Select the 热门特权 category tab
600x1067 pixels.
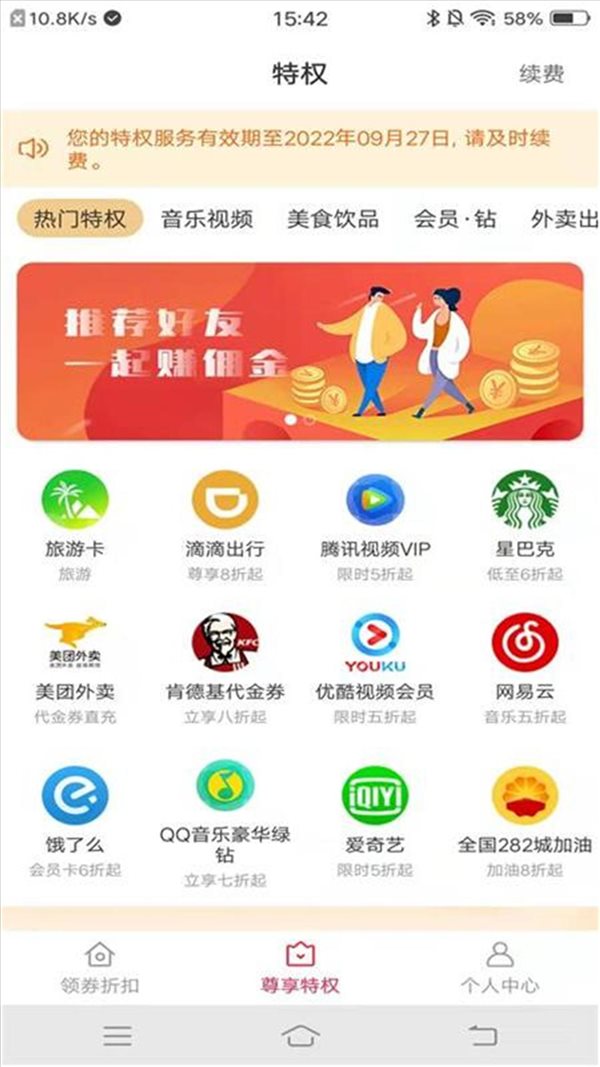(80, 219)
